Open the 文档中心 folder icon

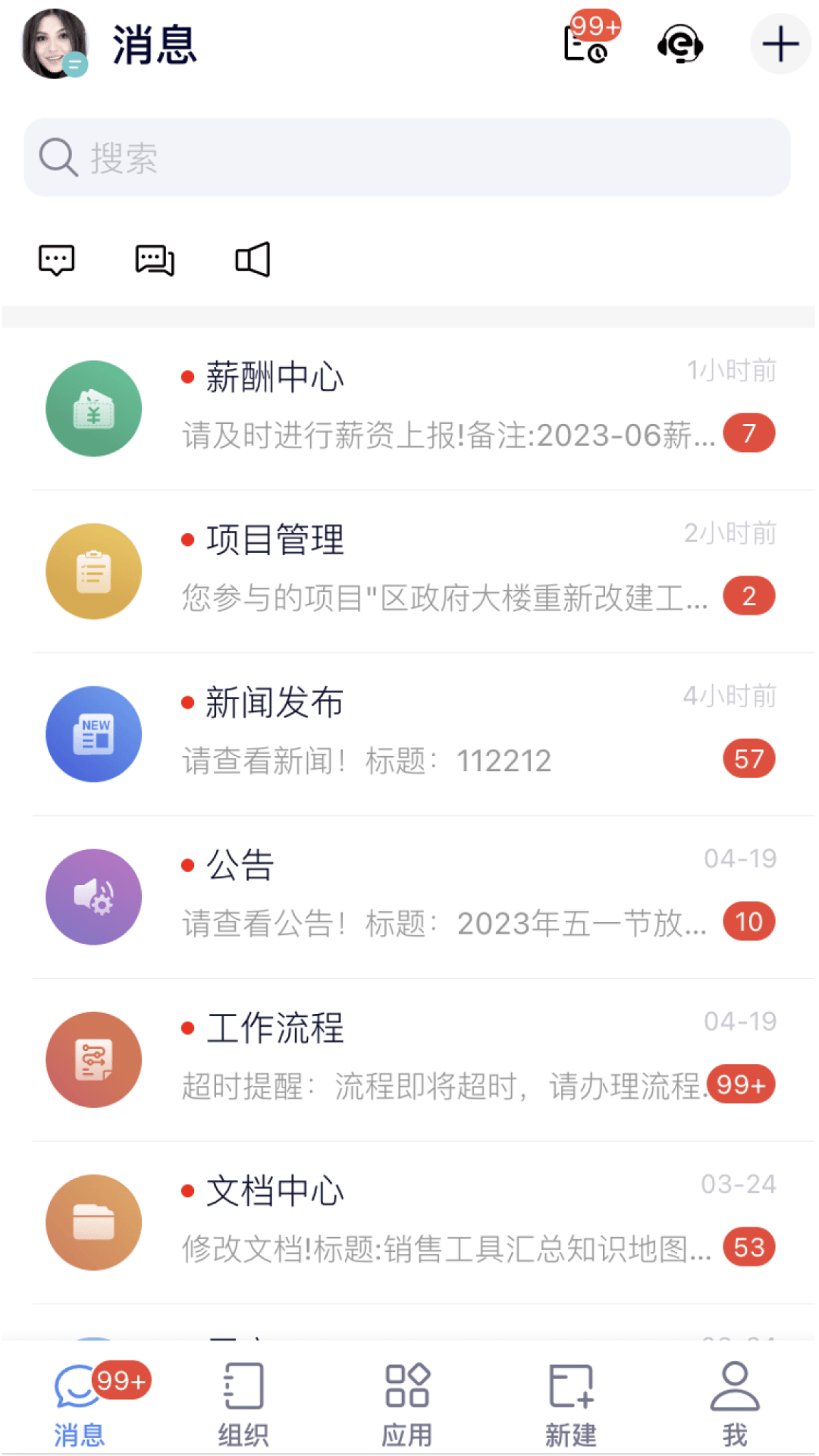[x=93, y=1222]
